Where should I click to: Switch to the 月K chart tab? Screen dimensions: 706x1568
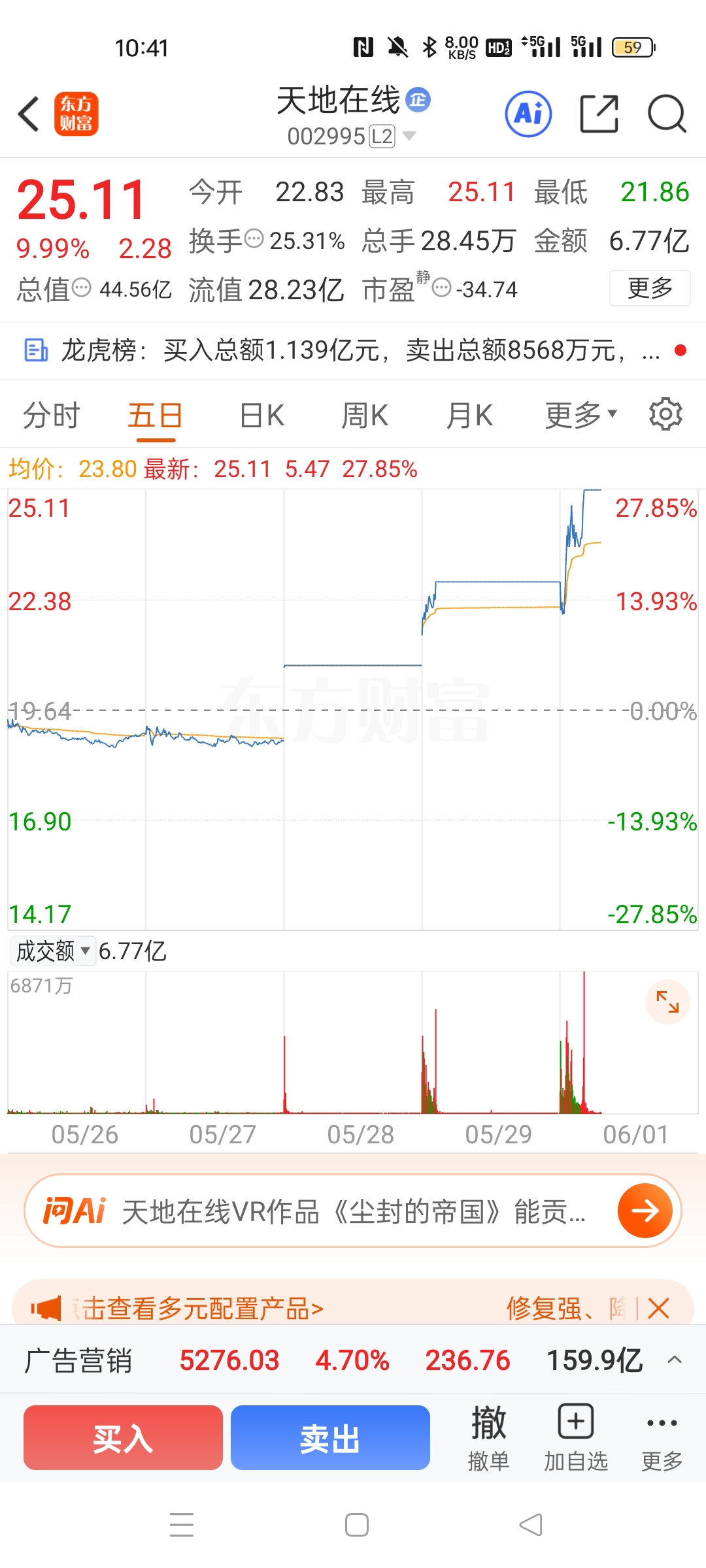[469, 416]
